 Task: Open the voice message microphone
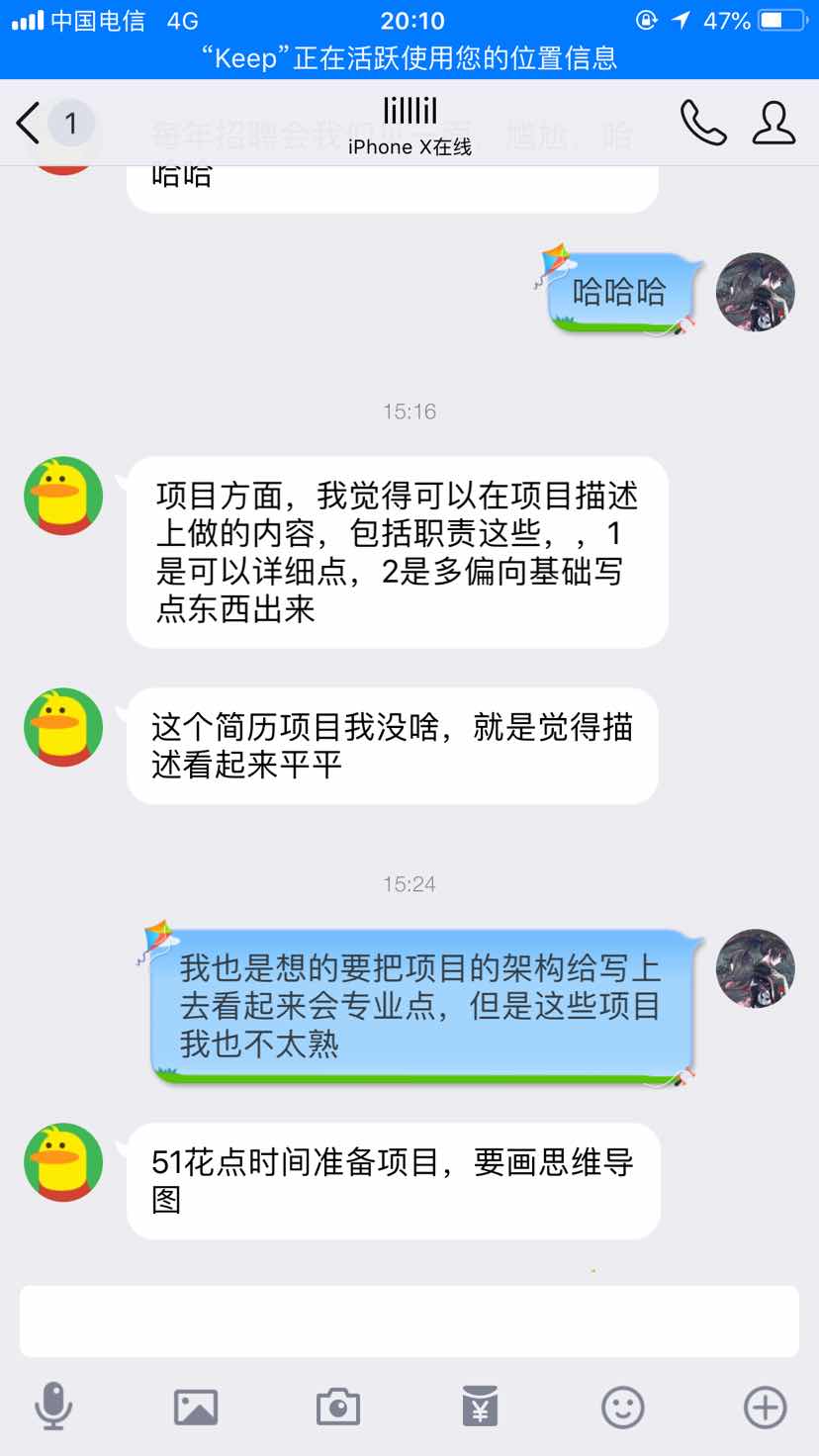[53, 1407]
